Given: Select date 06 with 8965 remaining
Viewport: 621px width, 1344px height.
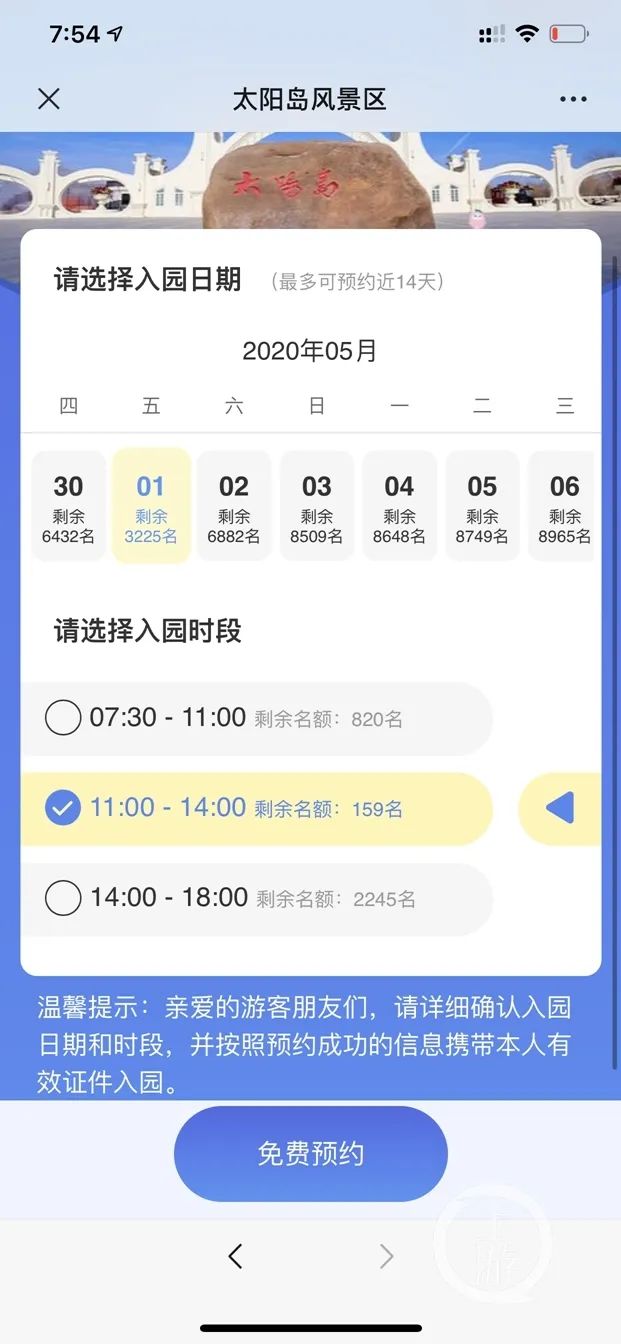Looking at the screenshot, I should [562, 506].
